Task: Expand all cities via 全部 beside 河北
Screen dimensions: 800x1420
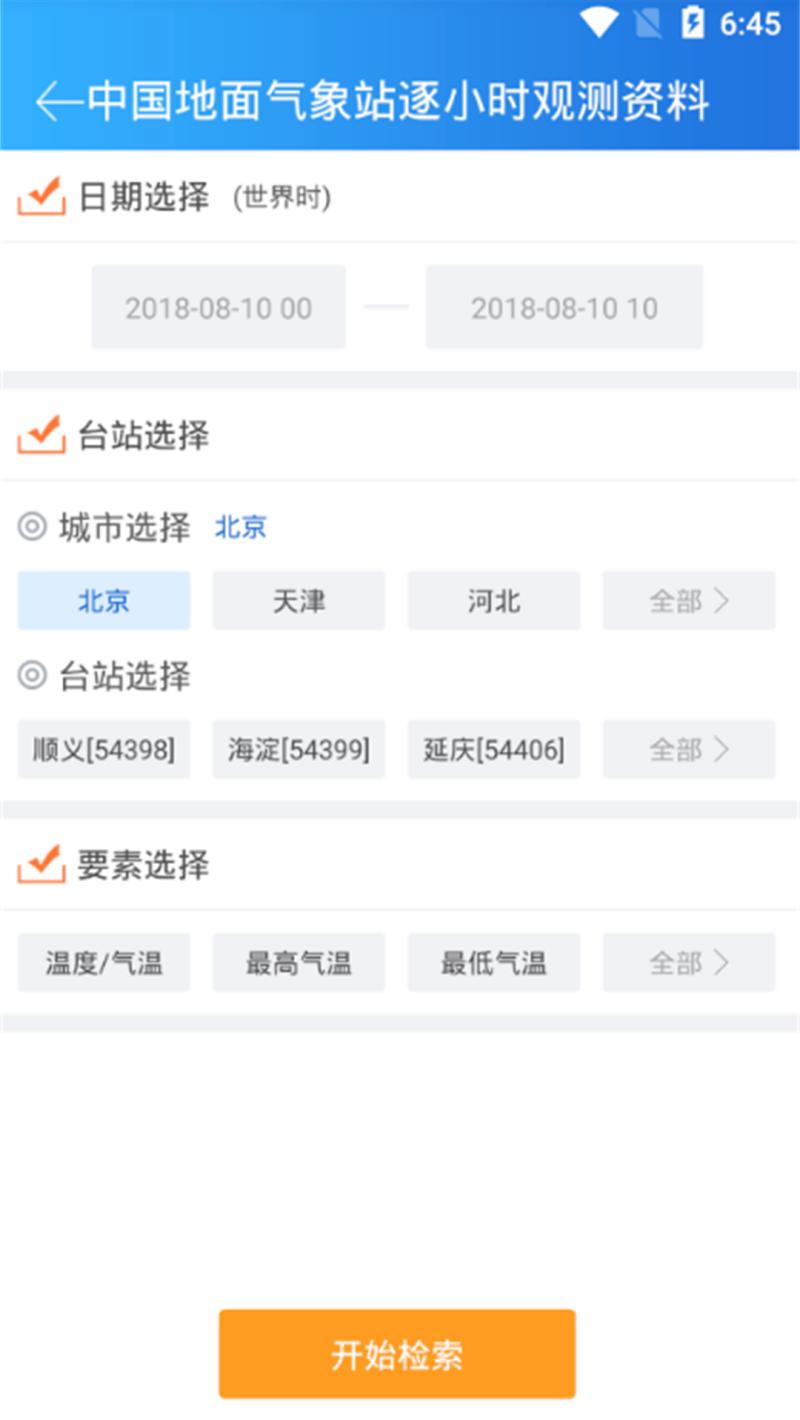Action: pos(688,601)
